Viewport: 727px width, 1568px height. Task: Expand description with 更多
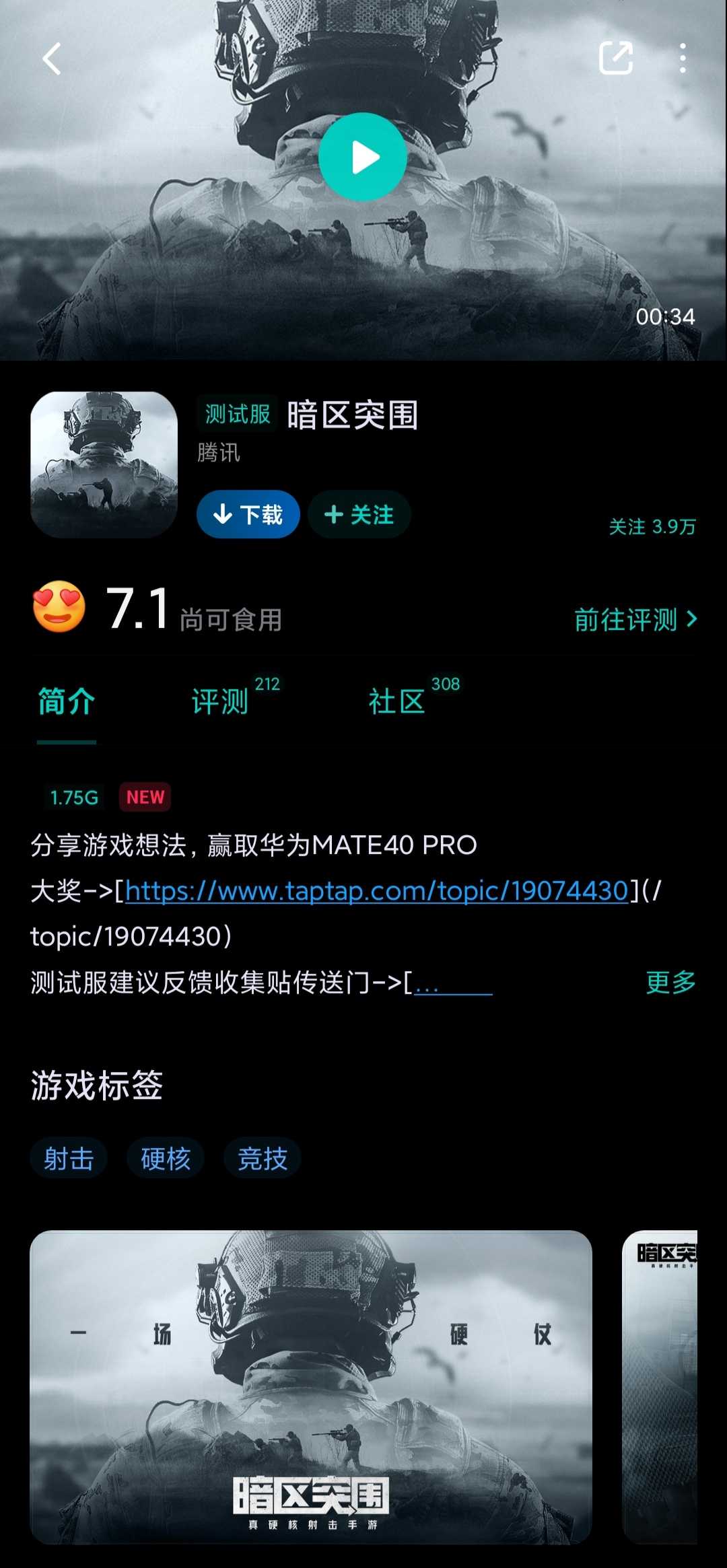[670, 983]
